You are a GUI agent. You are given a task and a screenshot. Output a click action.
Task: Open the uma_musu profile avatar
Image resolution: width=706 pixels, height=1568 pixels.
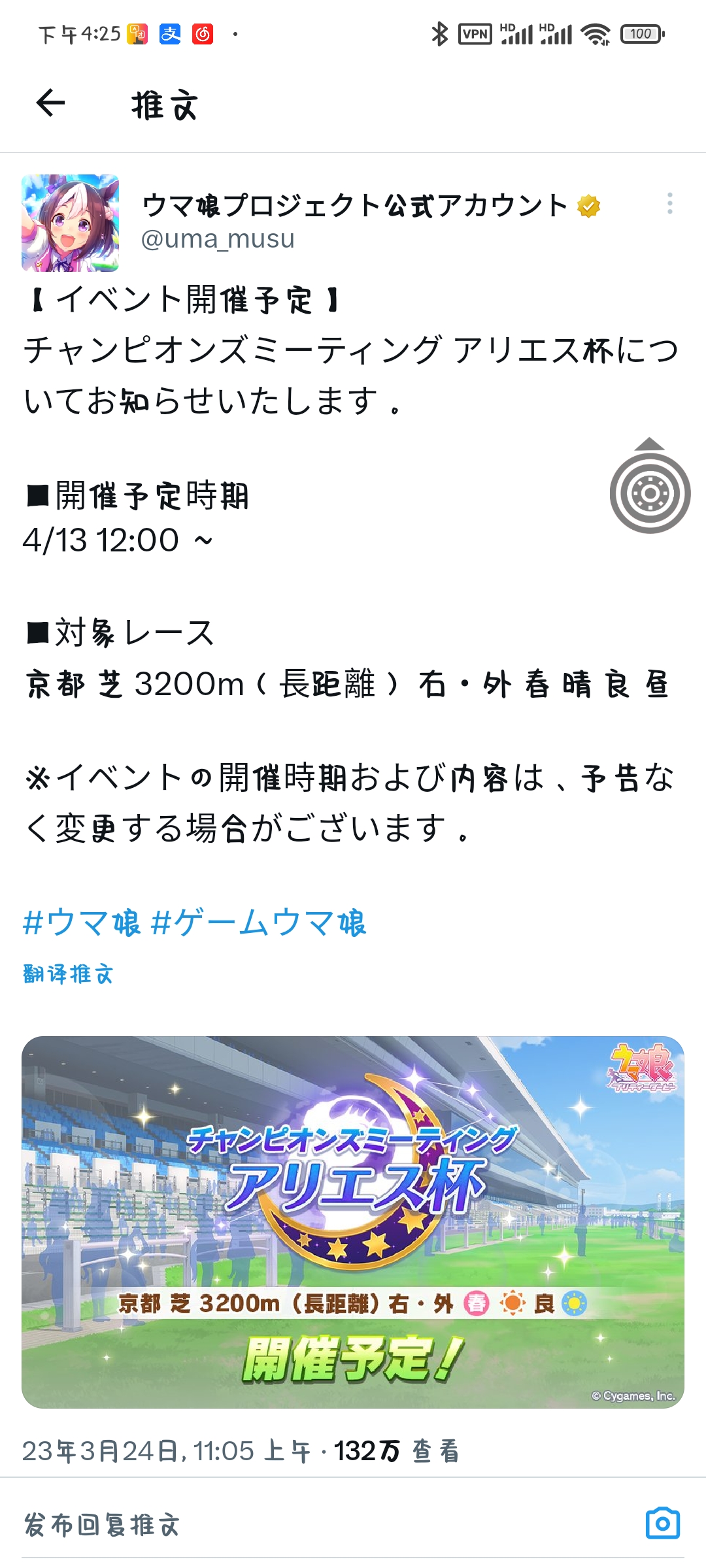click(71, 223)
